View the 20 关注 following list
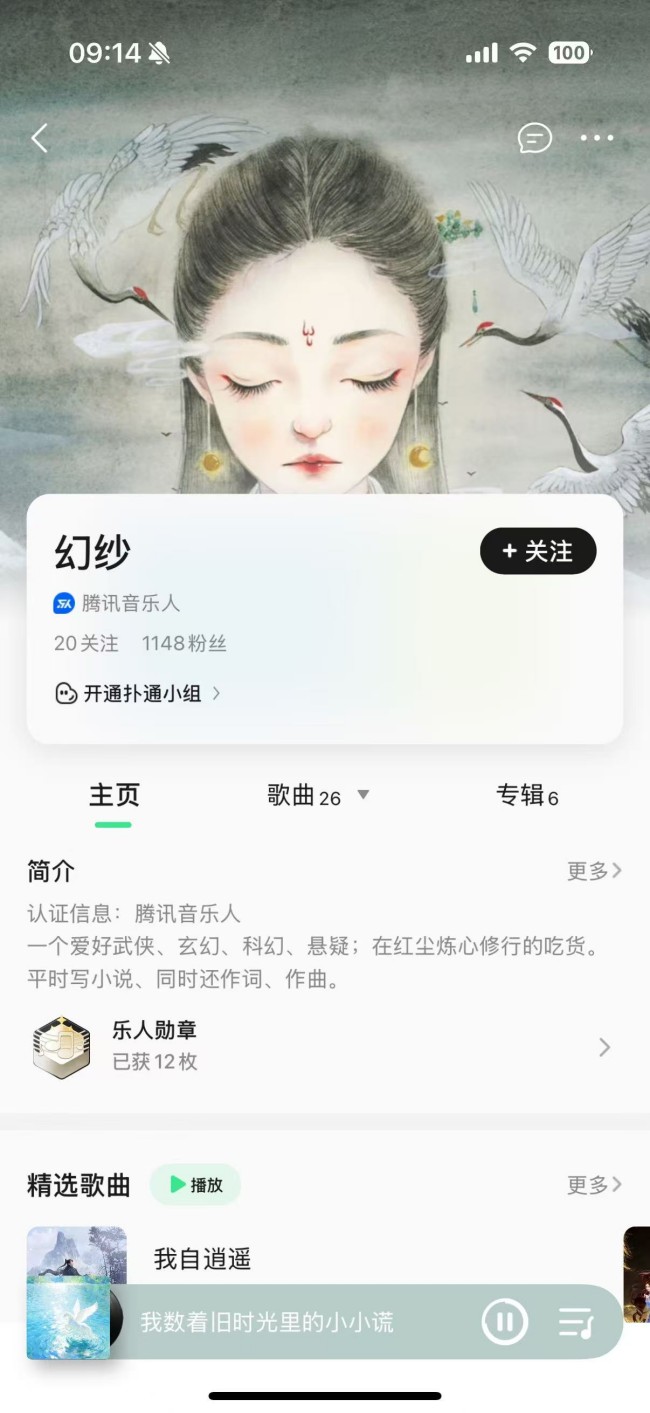 tap(86, 643)
